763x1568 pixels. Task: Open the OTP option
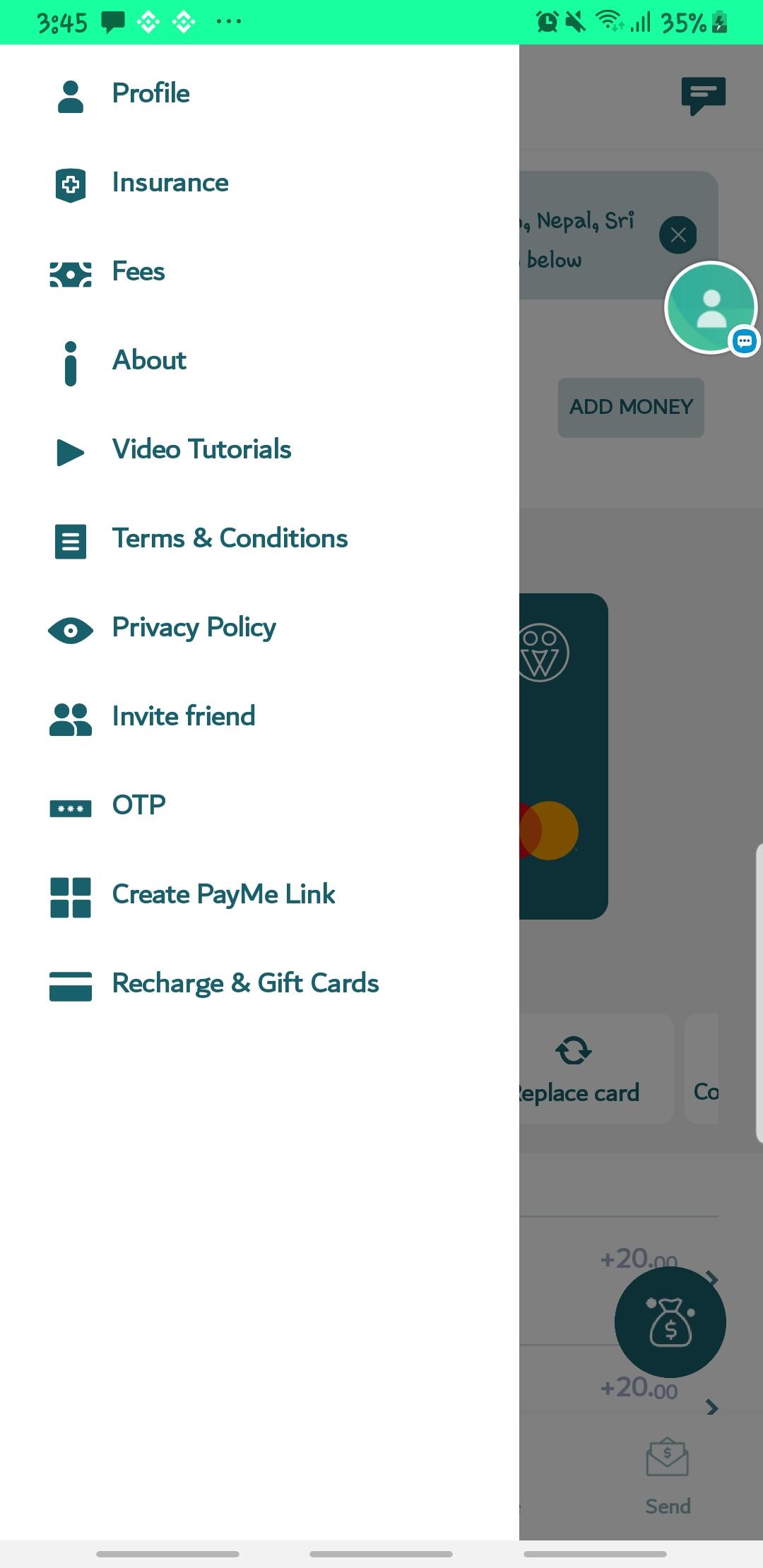point(138,806)
